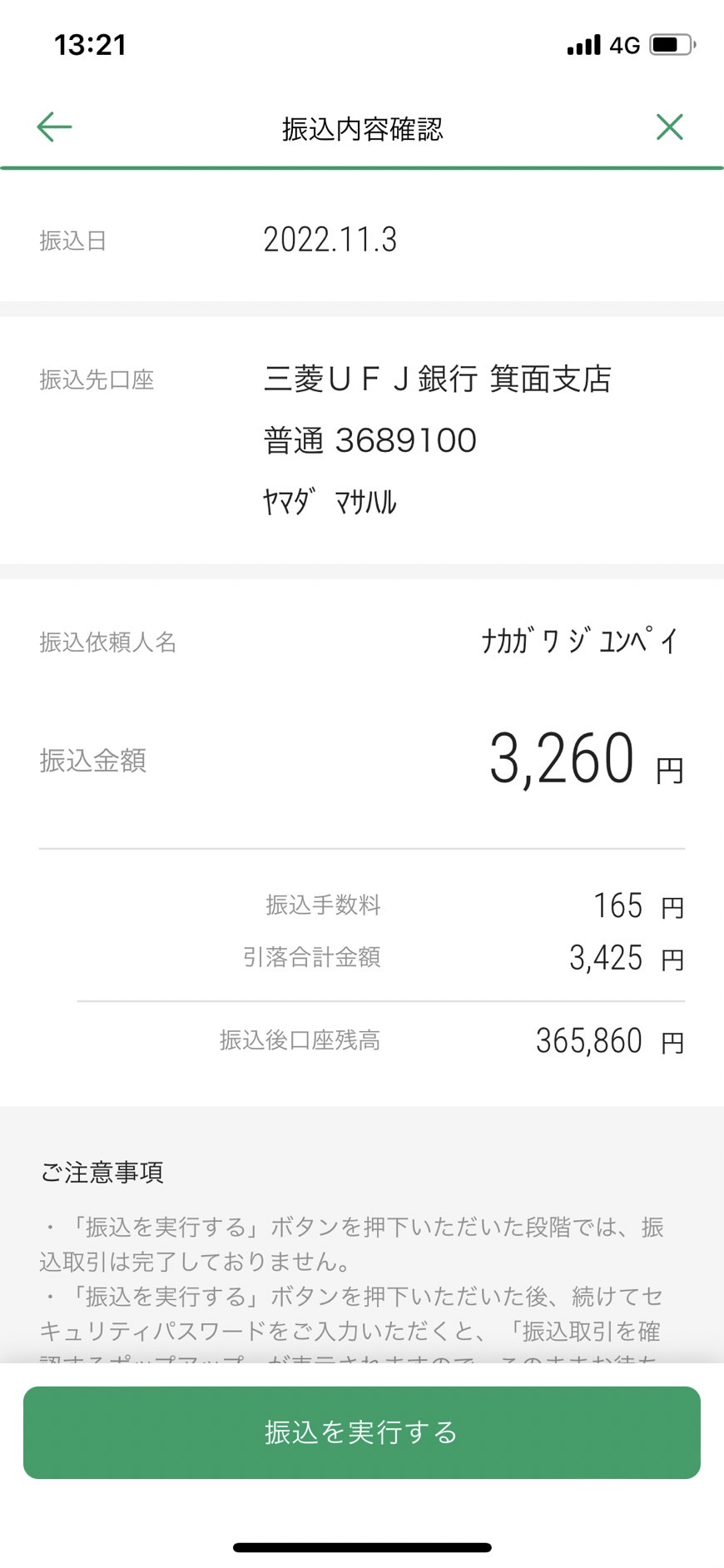Go back with the green arrow
The height and width of the screenshot is (1568, 724).
pos(55,127)
